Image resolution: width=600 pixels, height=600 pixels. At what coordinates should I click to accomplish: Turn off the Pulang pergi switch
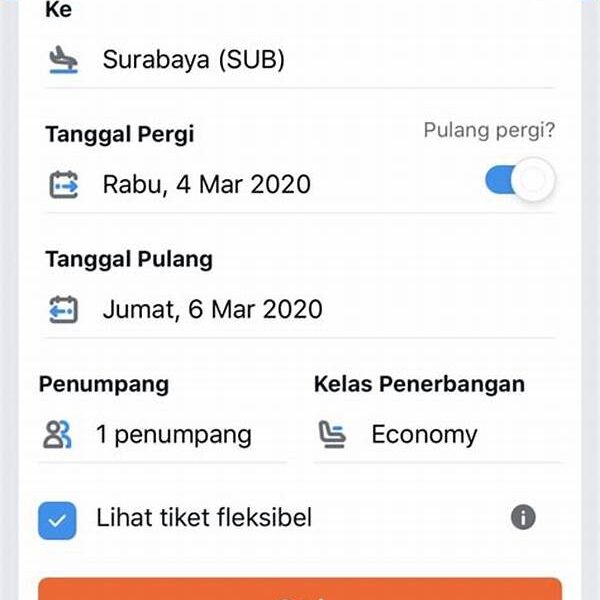pyautogui.click(x=519, y=181)
